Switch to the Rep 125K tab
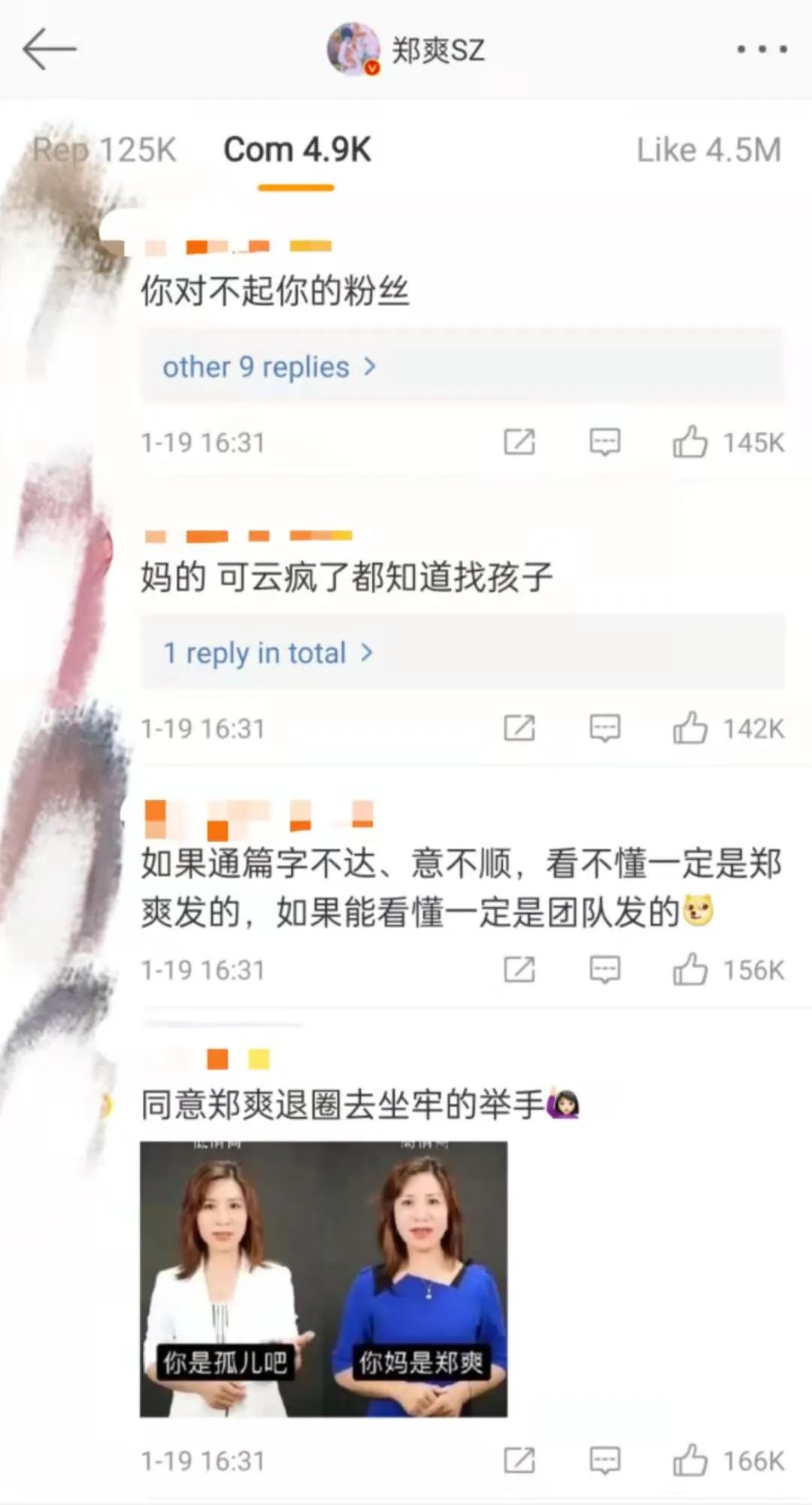 click(105, 150)
